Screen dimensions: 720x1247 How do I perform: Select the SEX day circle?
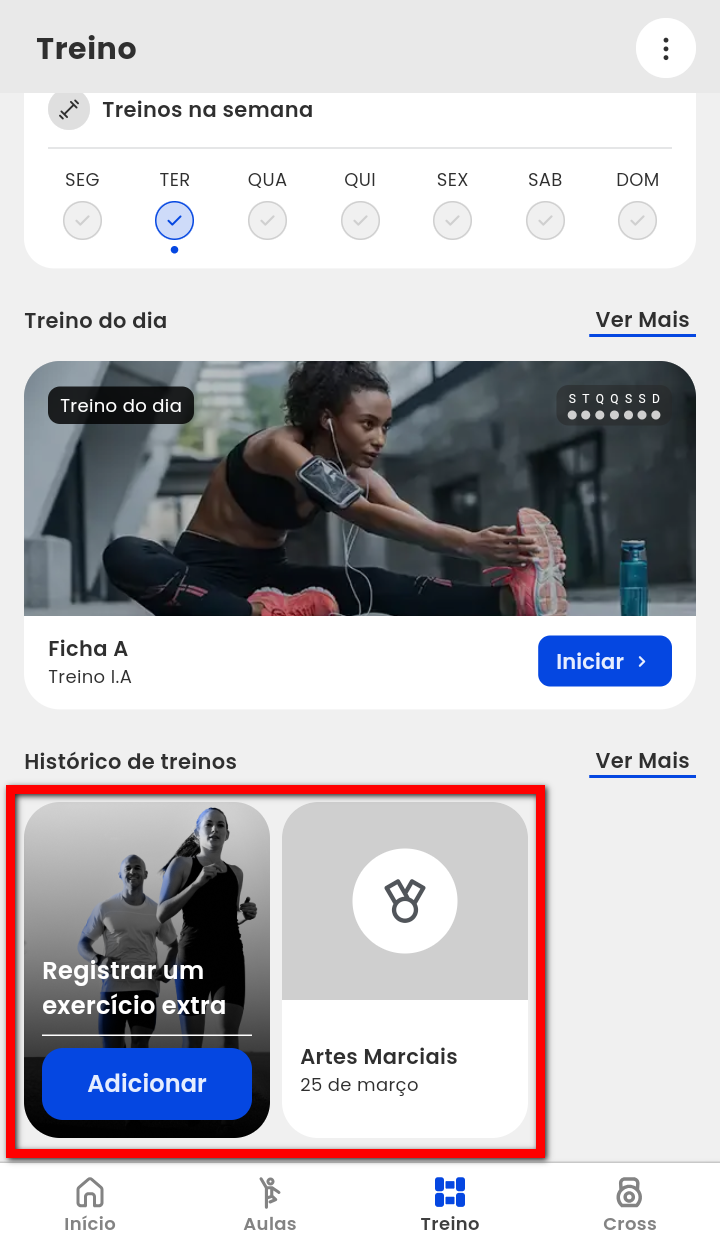tap(452, 220)
